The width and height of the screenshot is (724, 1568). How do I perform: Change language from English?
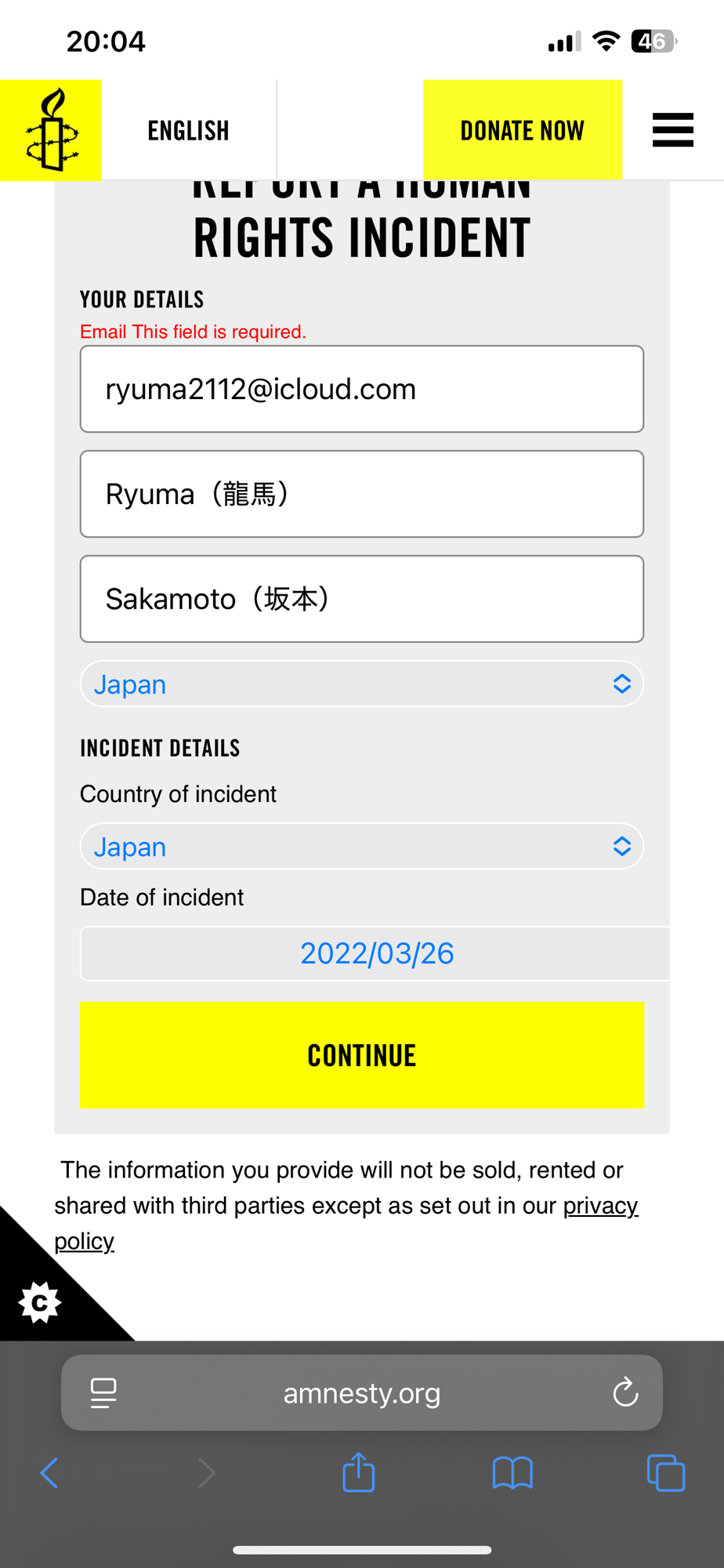188,130
